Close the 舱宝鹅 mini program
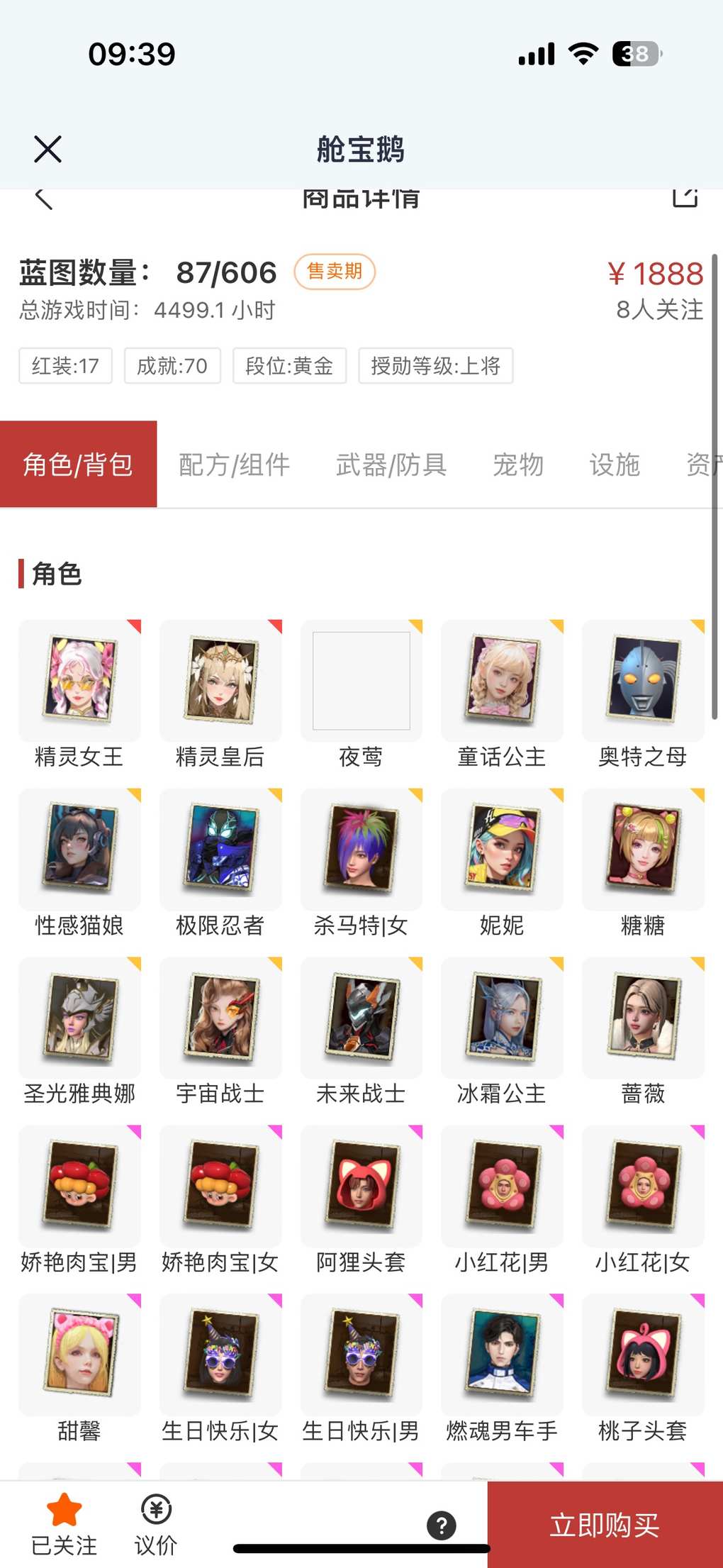The image size is (723, 1568). [x=47, y=149]
